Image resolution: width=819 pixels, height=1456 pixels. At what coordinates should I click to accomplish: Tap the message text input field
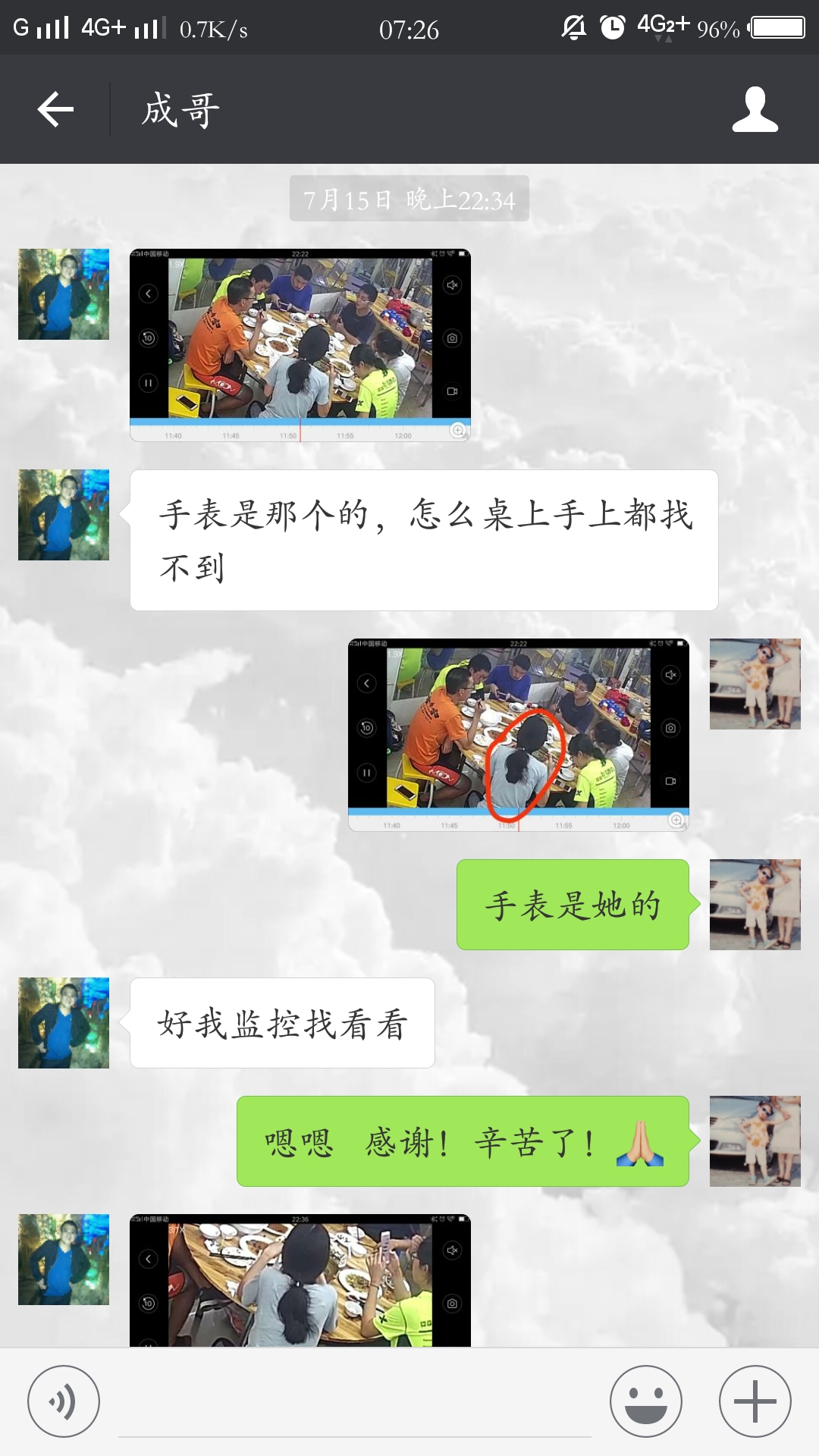[354, 1409]
